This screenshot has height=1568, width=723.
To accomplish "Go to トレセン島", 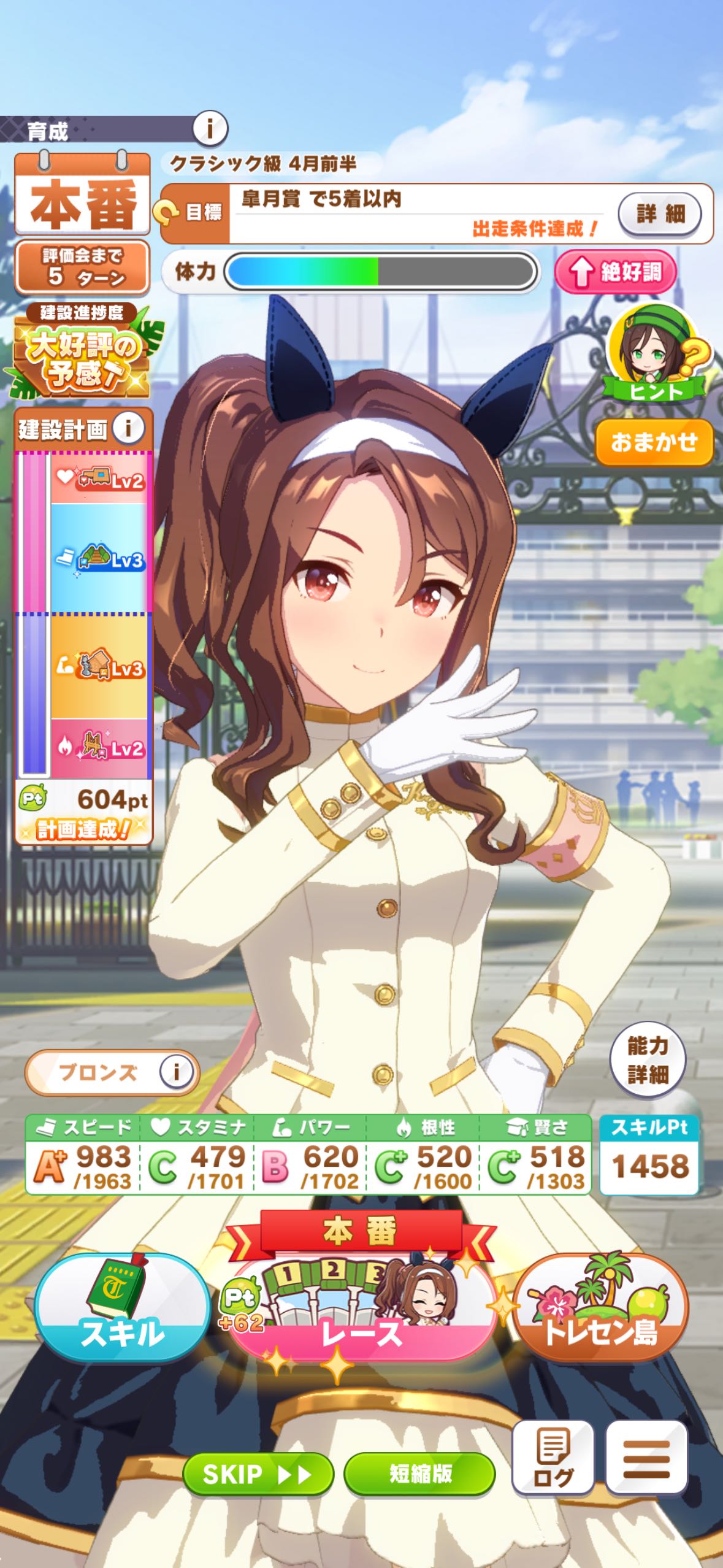I will point(600,1308).
